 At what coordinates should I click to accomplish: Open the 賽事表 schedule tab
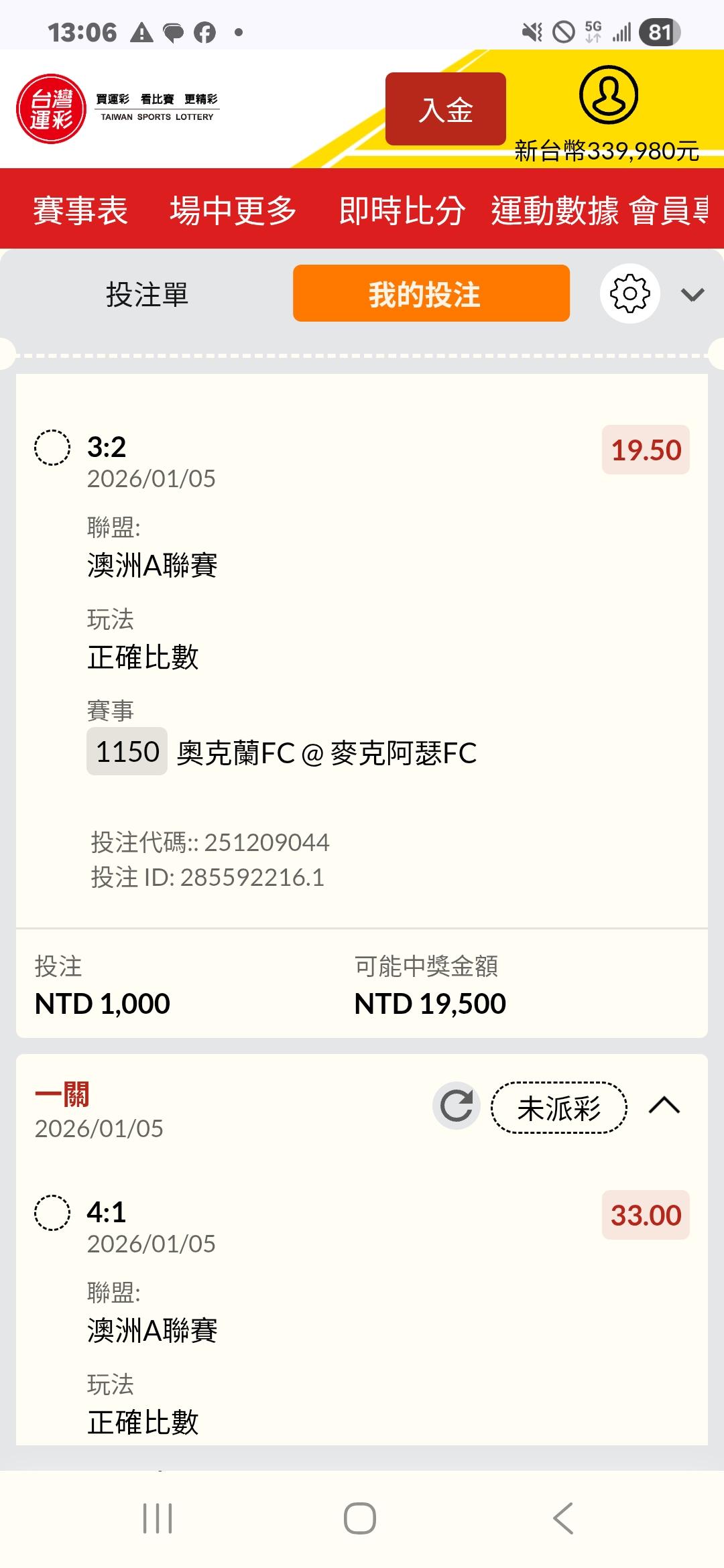click(80, 210)
